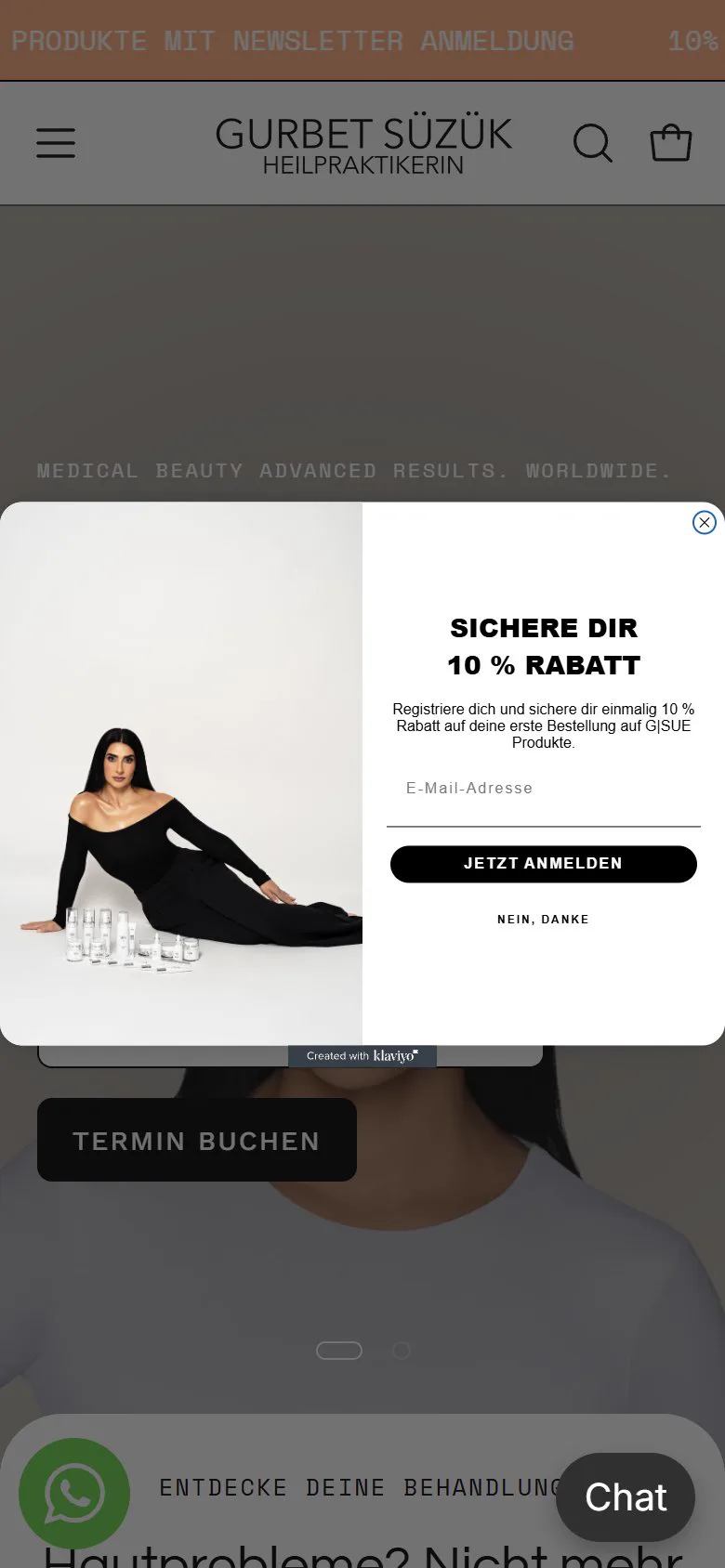The height and width of the screenshot is (1568, 725).
Task: Open the search icon
Action: pos(592,143)
